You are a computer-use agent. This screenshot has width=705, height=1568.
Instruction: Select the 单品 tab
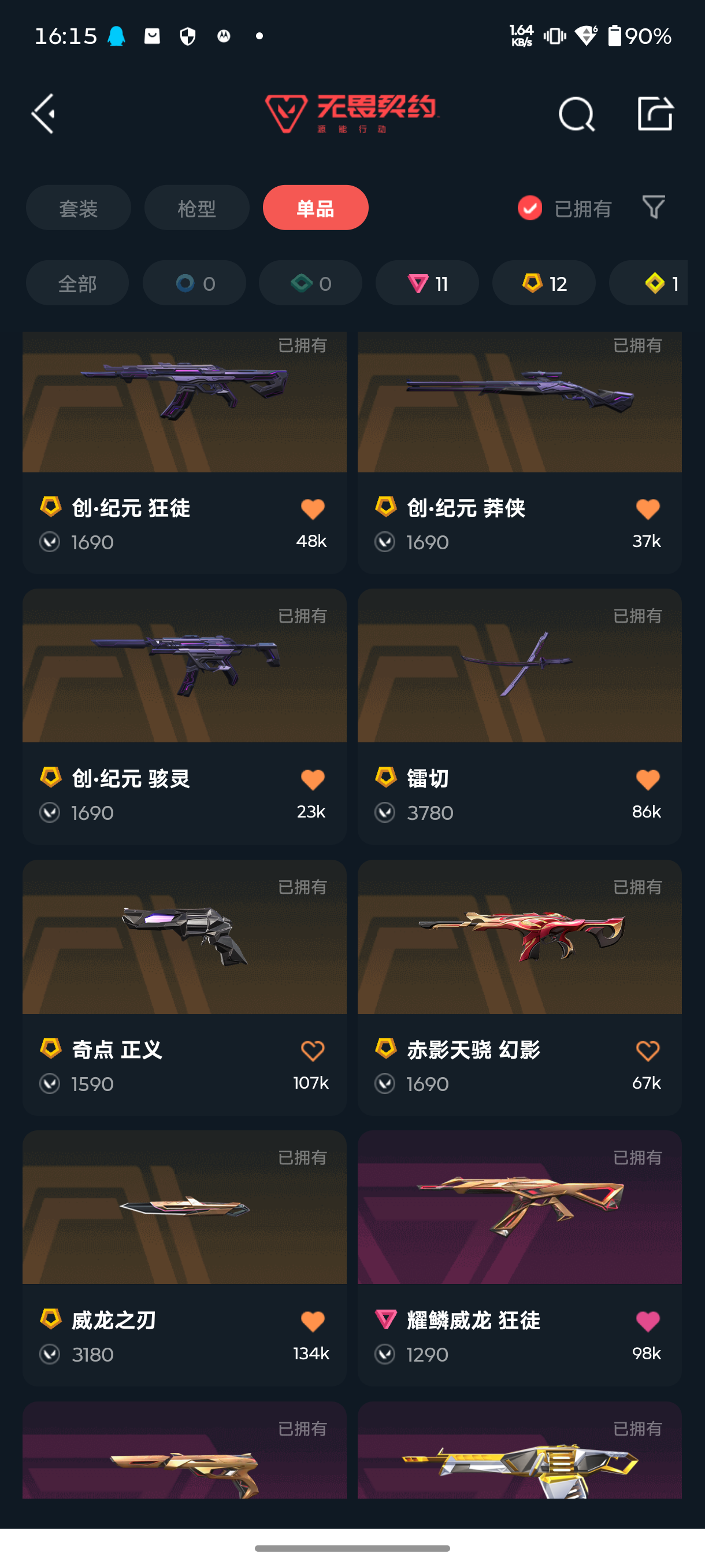[315, 208]
